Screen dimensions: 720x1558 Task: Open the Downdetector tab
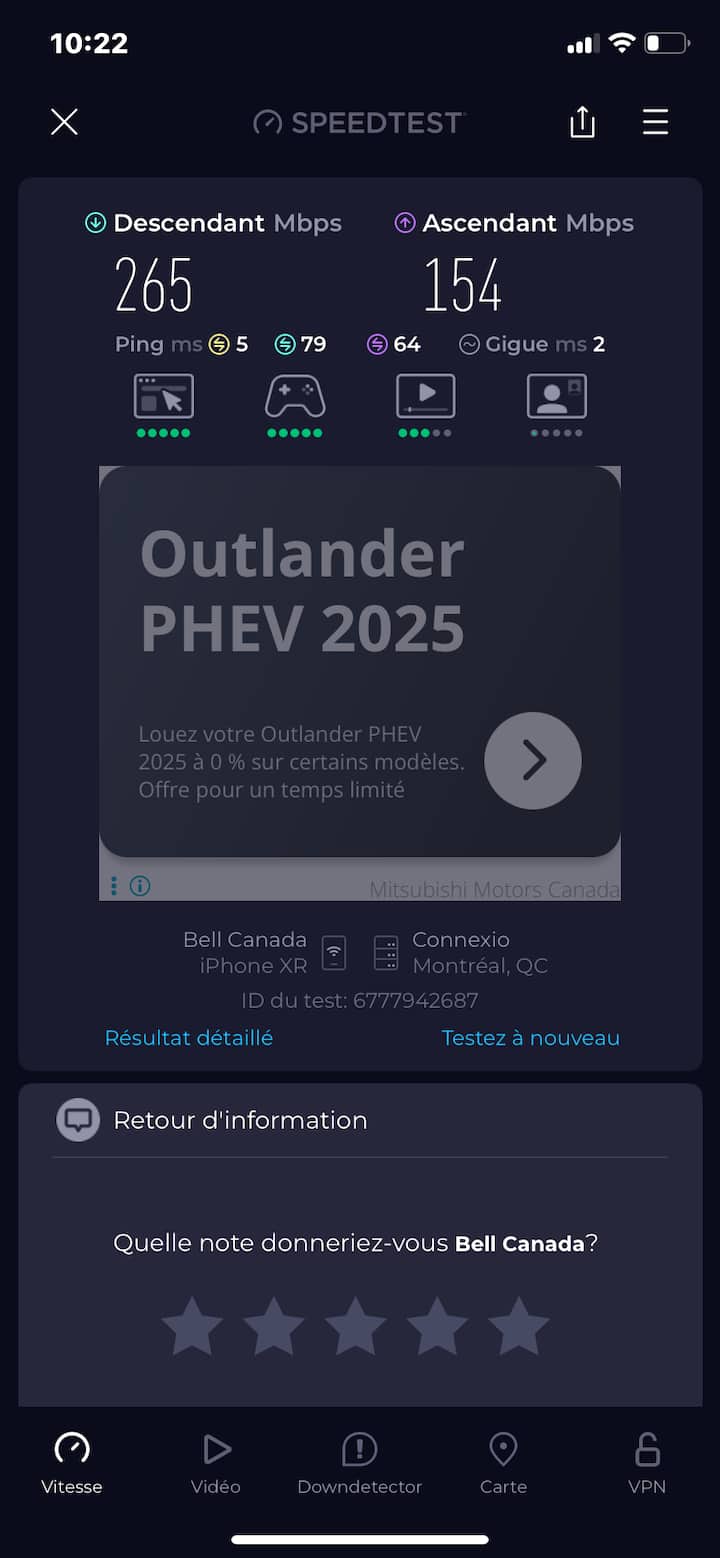(x=359, y=1463)
